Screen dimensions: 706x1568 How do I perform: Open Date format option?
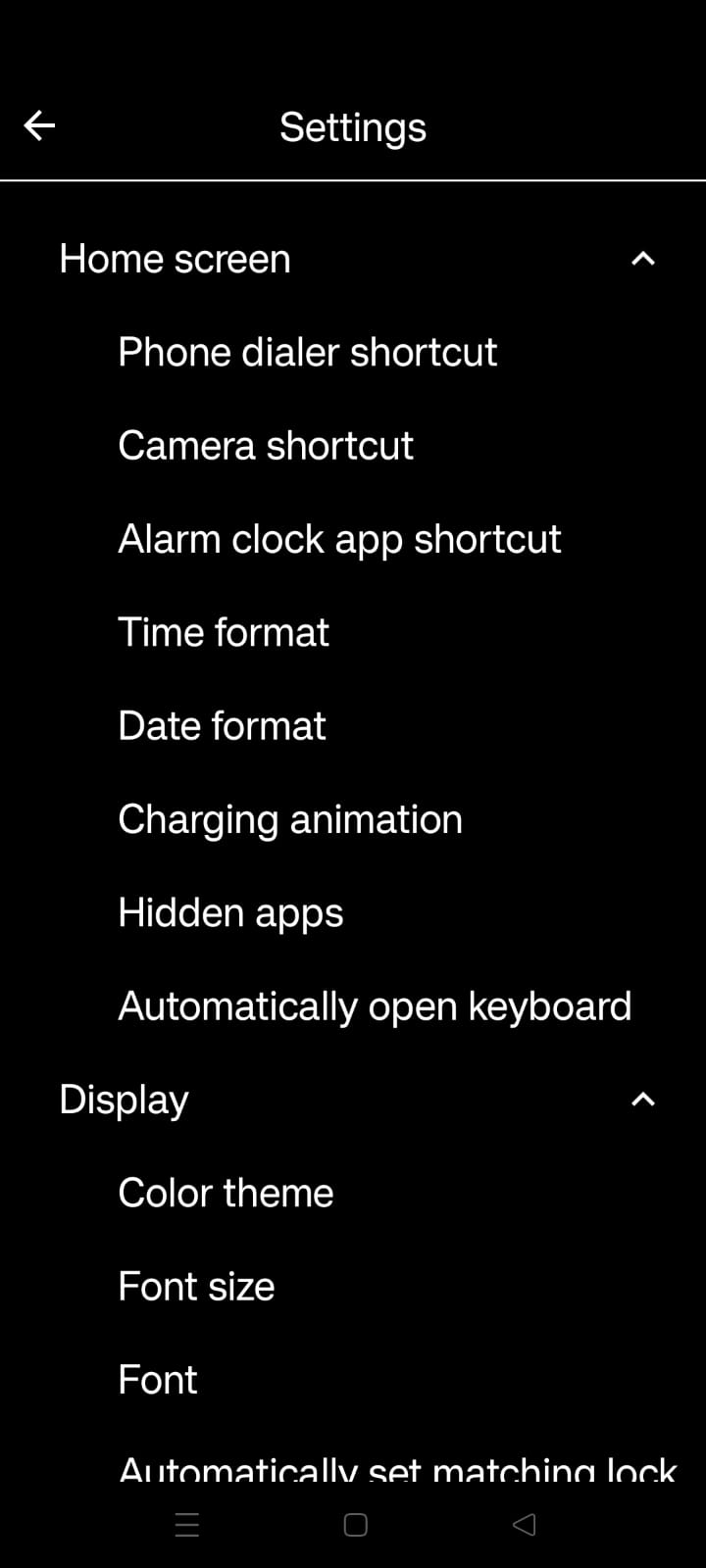pyautogui.click(x=222, y=726)
